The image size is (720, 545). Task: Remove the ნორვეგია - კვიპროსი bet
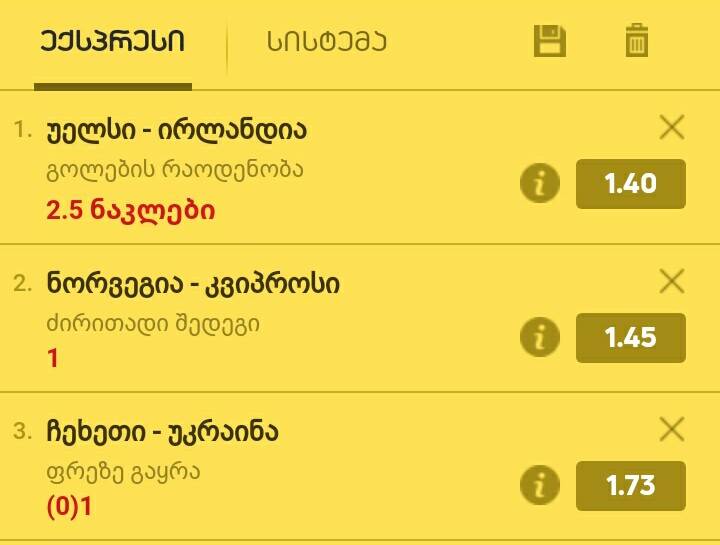tap(672, 281)
